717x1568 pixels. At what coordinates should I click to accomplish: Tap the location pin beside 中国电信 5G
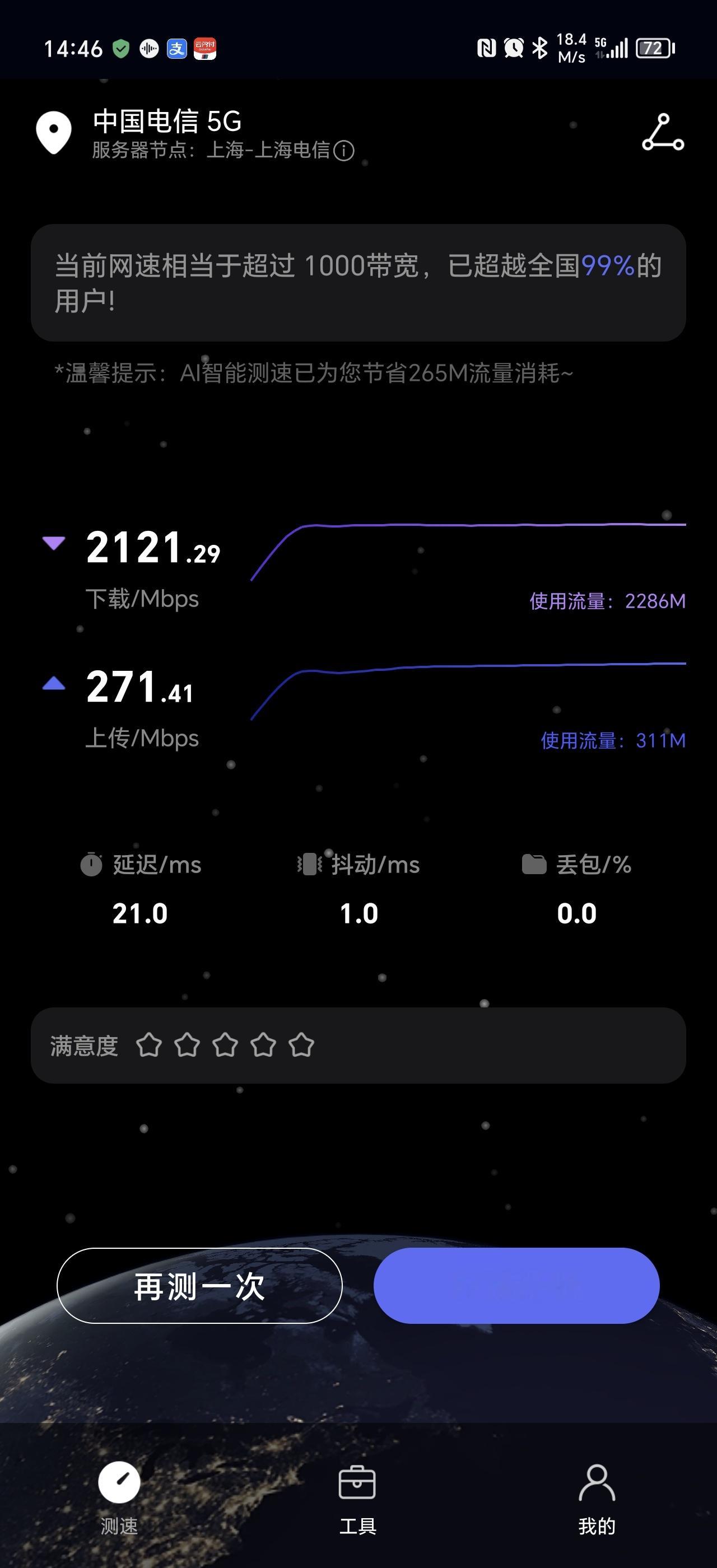[54, 132]
